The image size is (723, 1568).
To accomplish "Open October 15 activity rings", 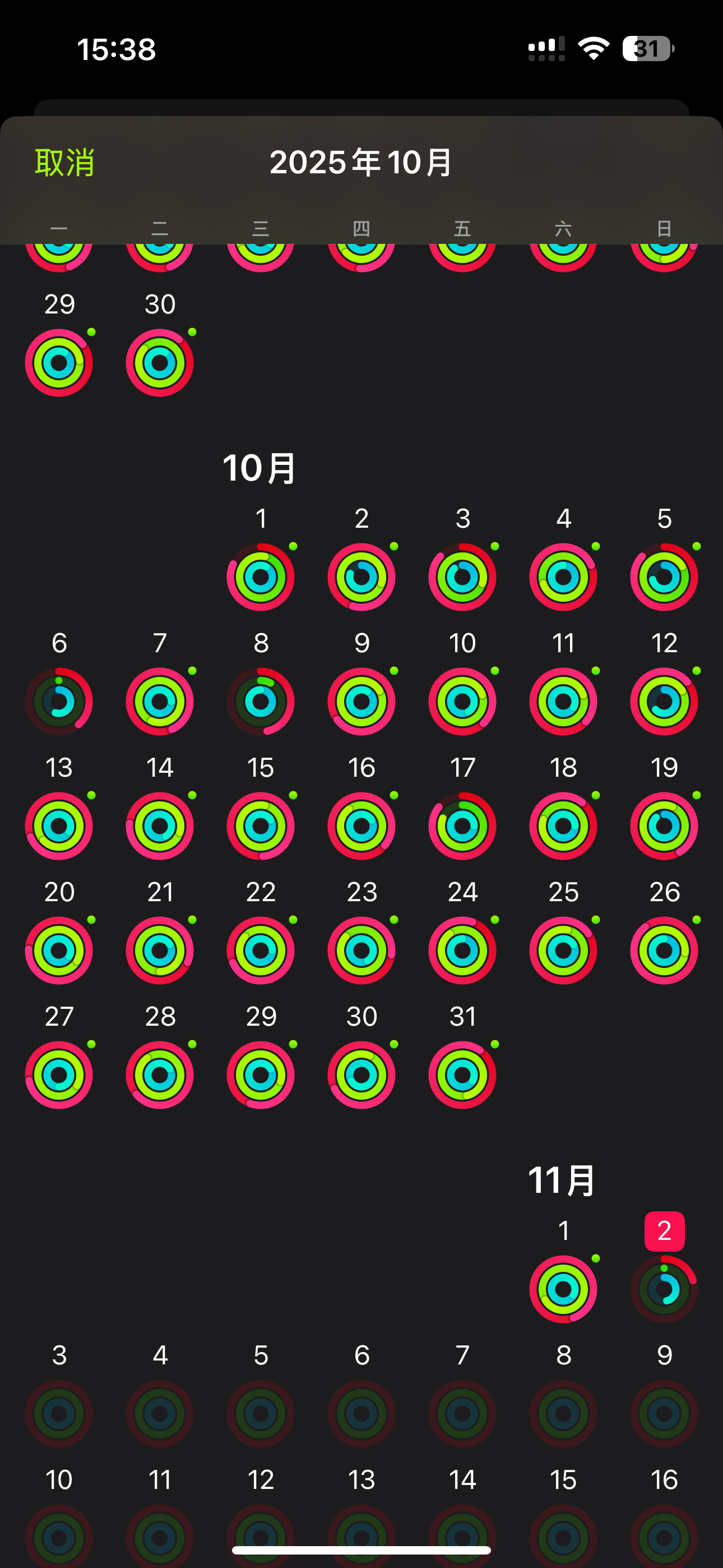I will point(261,825).
